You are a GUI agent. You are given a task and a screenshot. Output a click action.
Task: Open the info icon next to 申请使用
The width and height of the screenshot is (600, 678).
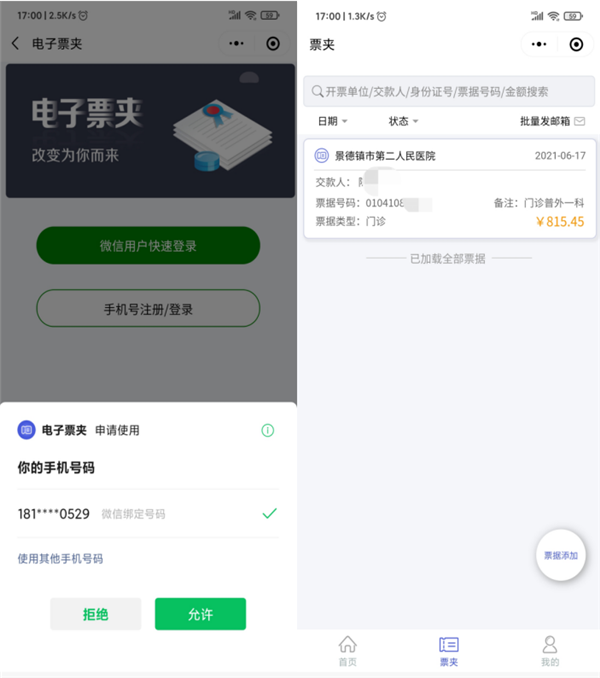[267, 430]
